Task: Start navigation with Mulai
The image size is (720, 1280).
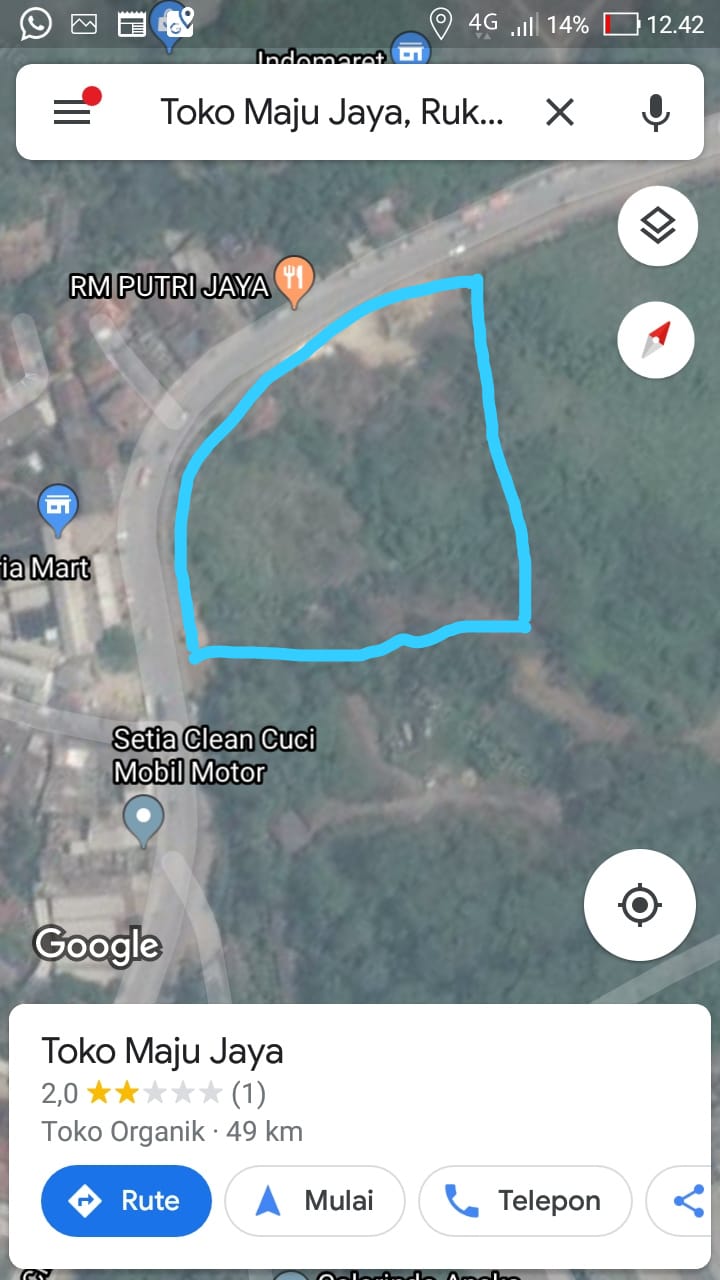Action: (315, 1200)
